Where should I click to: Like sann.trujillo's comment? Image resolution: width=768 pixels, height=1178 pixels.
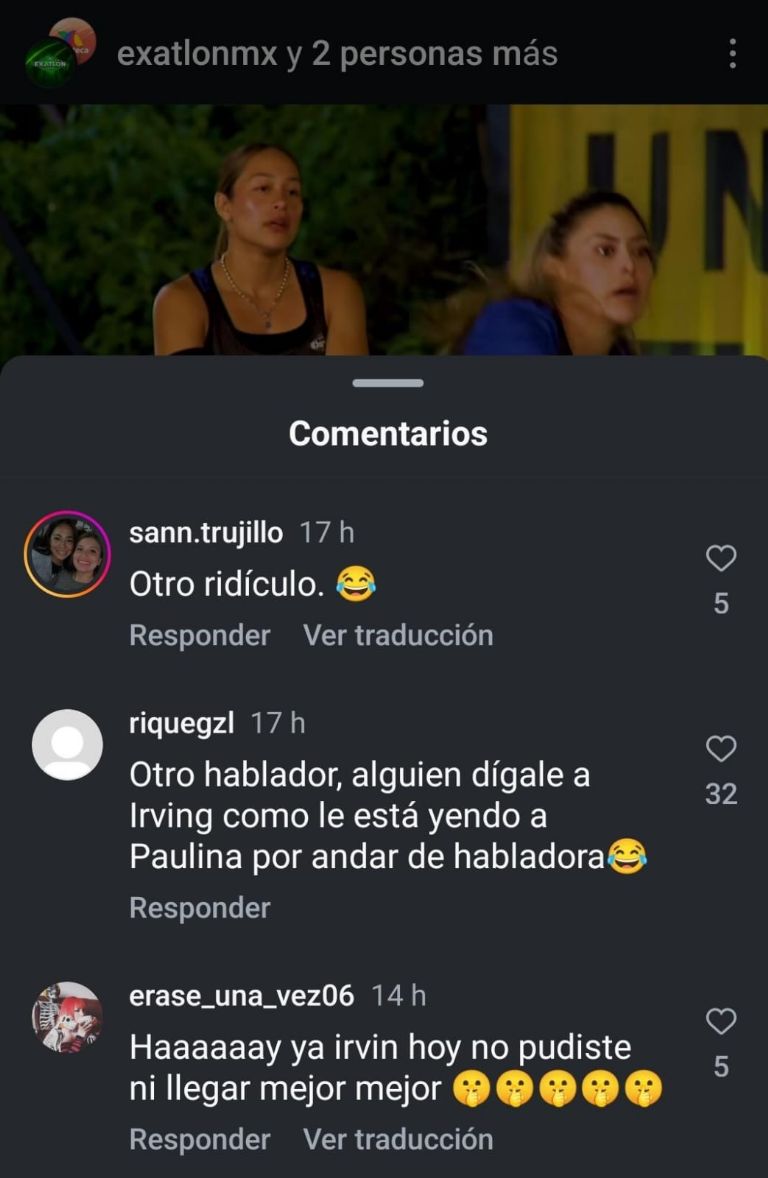tap(721, 559)
